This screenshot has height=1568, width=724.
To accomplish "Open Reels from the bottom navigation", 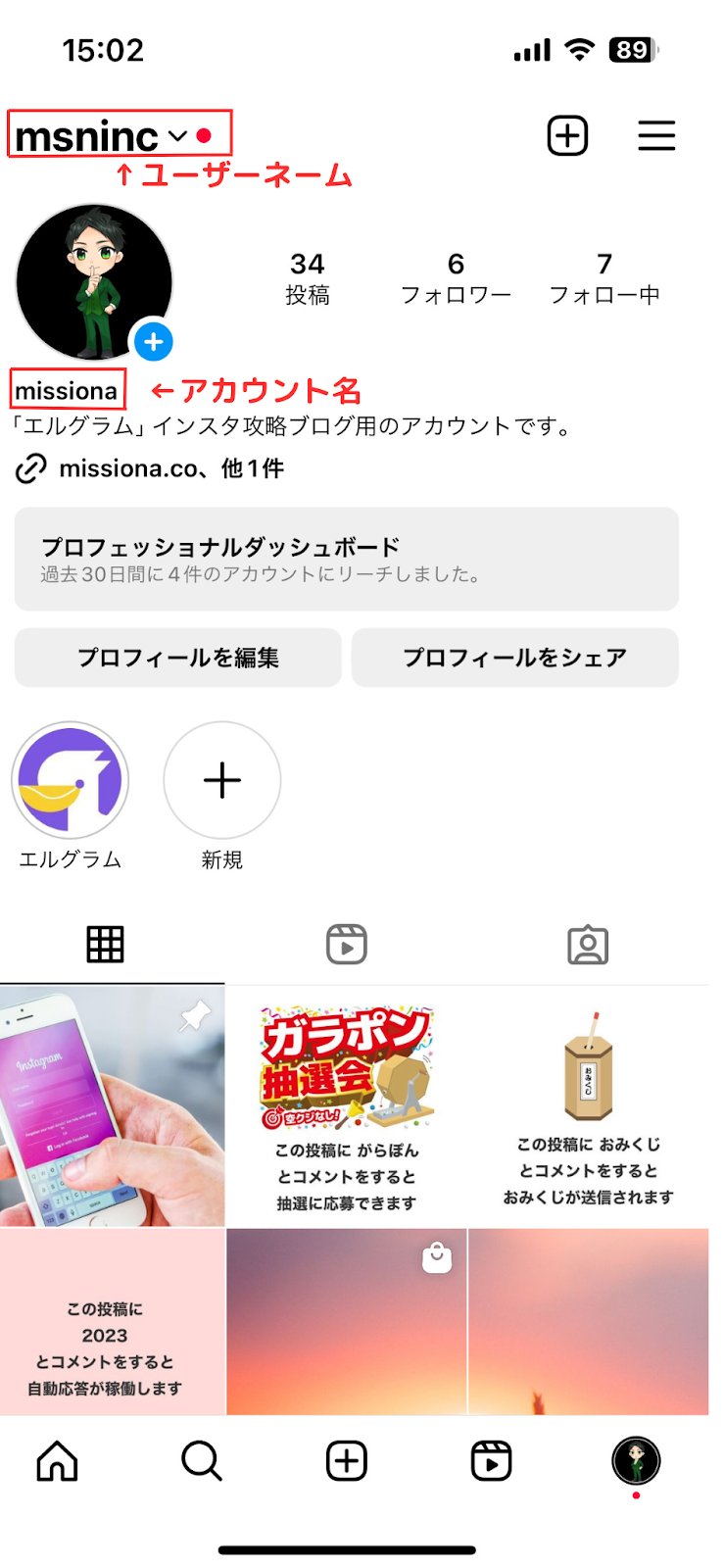I will (491, 1461).
